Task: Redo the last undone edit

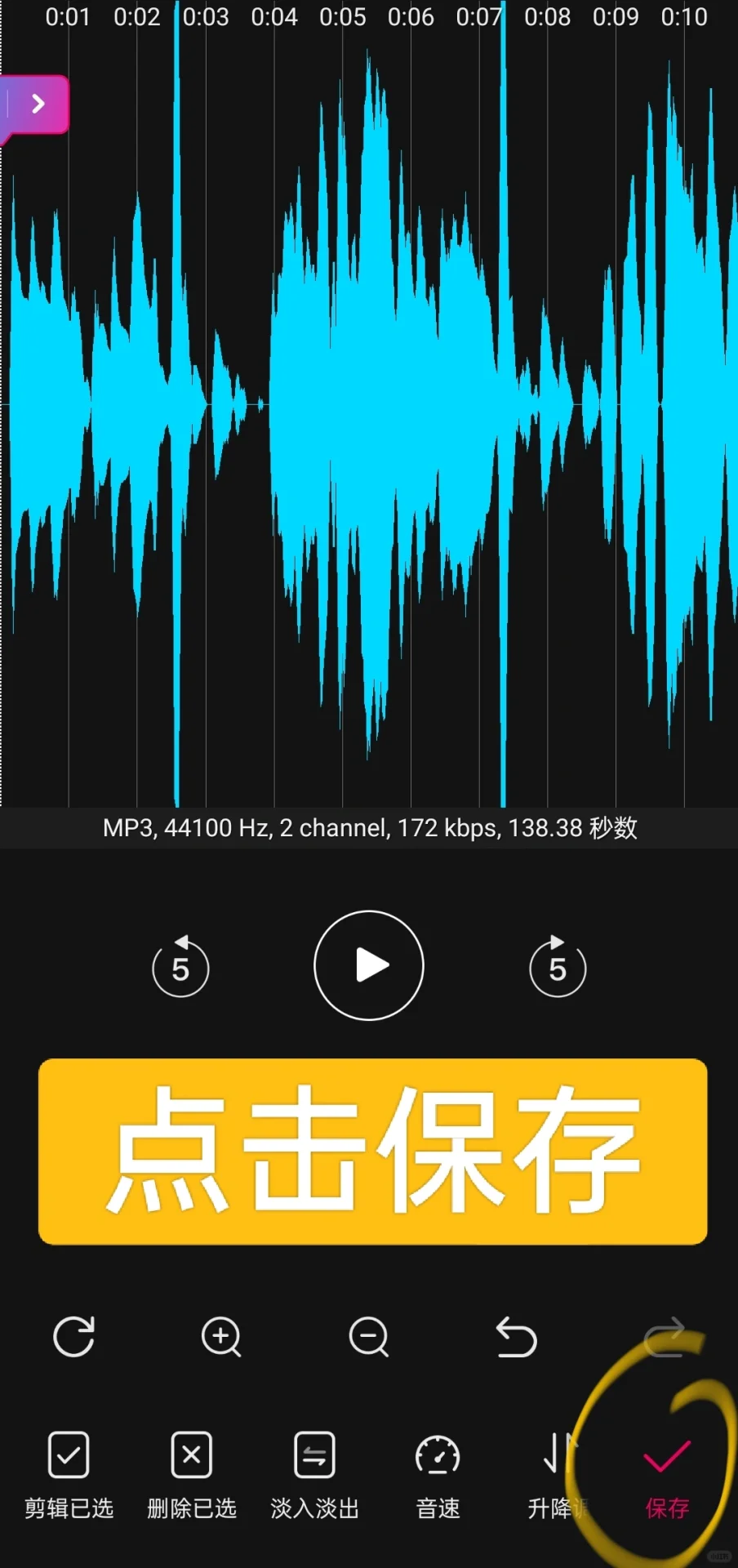Action: click(664, 1337)
